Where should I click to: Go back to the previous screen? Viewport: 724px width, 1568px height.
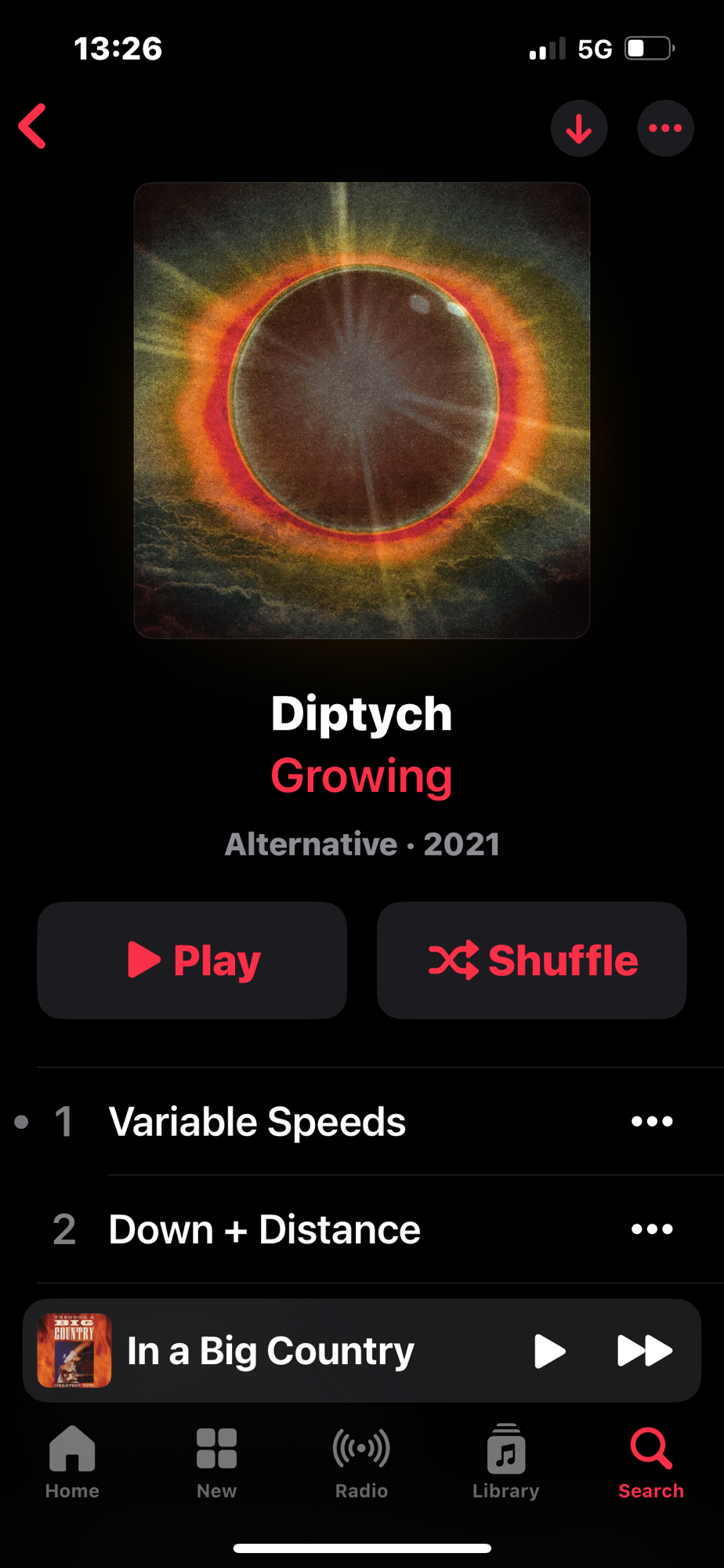click(33, 126)
